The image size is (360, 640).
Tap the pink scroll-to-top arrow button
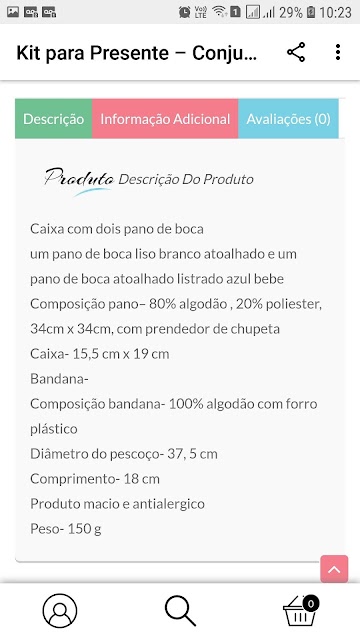pyautogui.click(x=334, y=569)
